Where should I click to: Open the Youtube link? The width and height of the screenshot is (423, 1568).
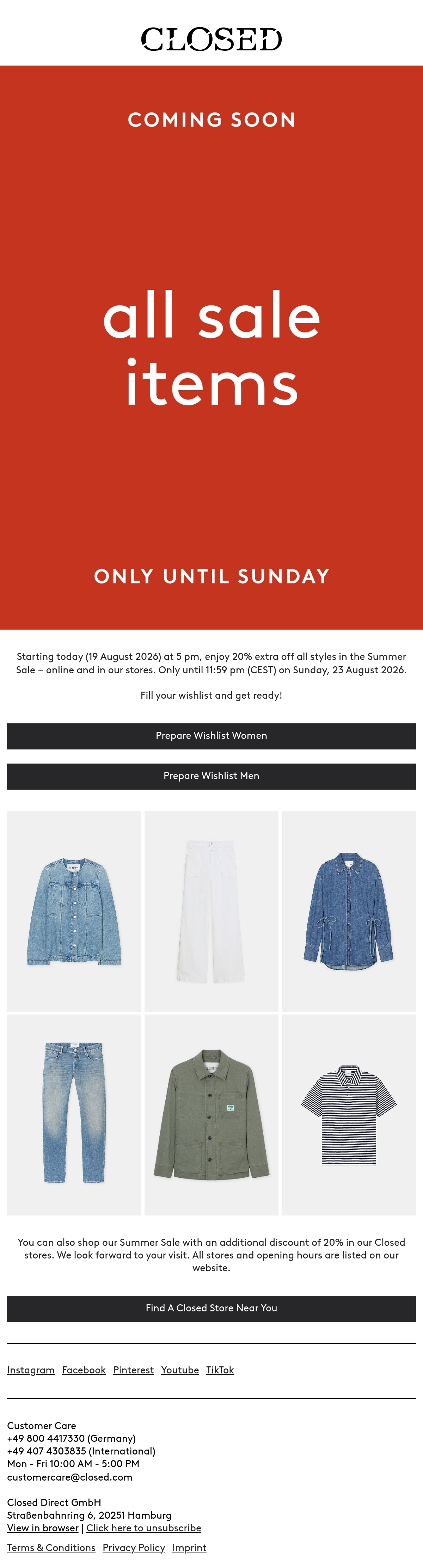180,1370
